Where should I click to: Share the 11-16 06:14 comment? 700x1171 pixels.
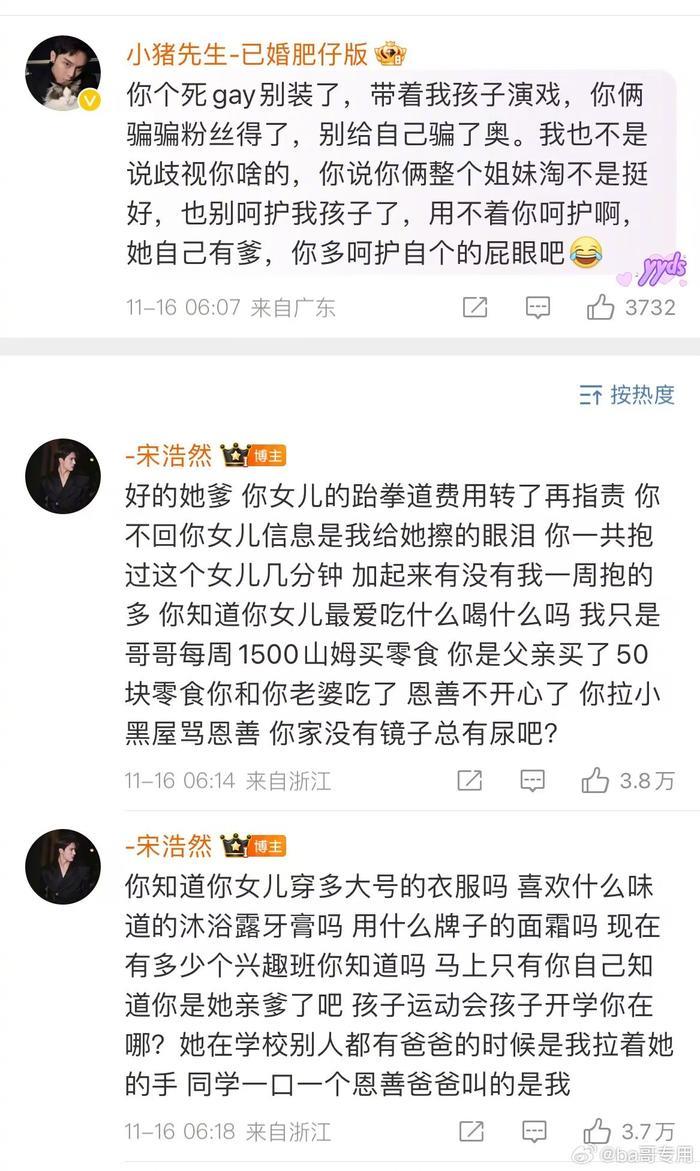[x=470, y=780]
